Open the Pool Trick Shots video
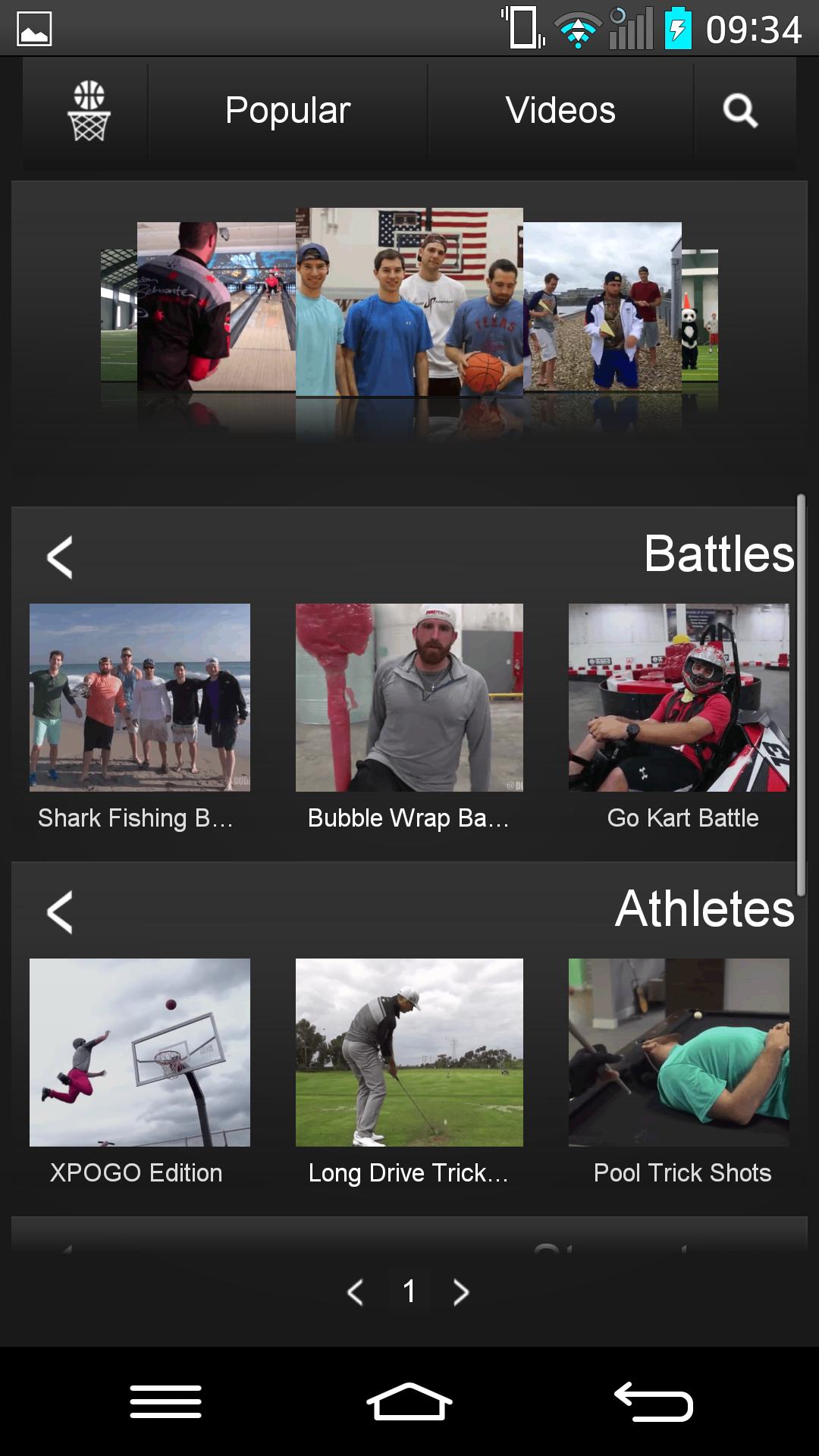The width and height of the screenshot is (819, 1456). (679, 1053)
